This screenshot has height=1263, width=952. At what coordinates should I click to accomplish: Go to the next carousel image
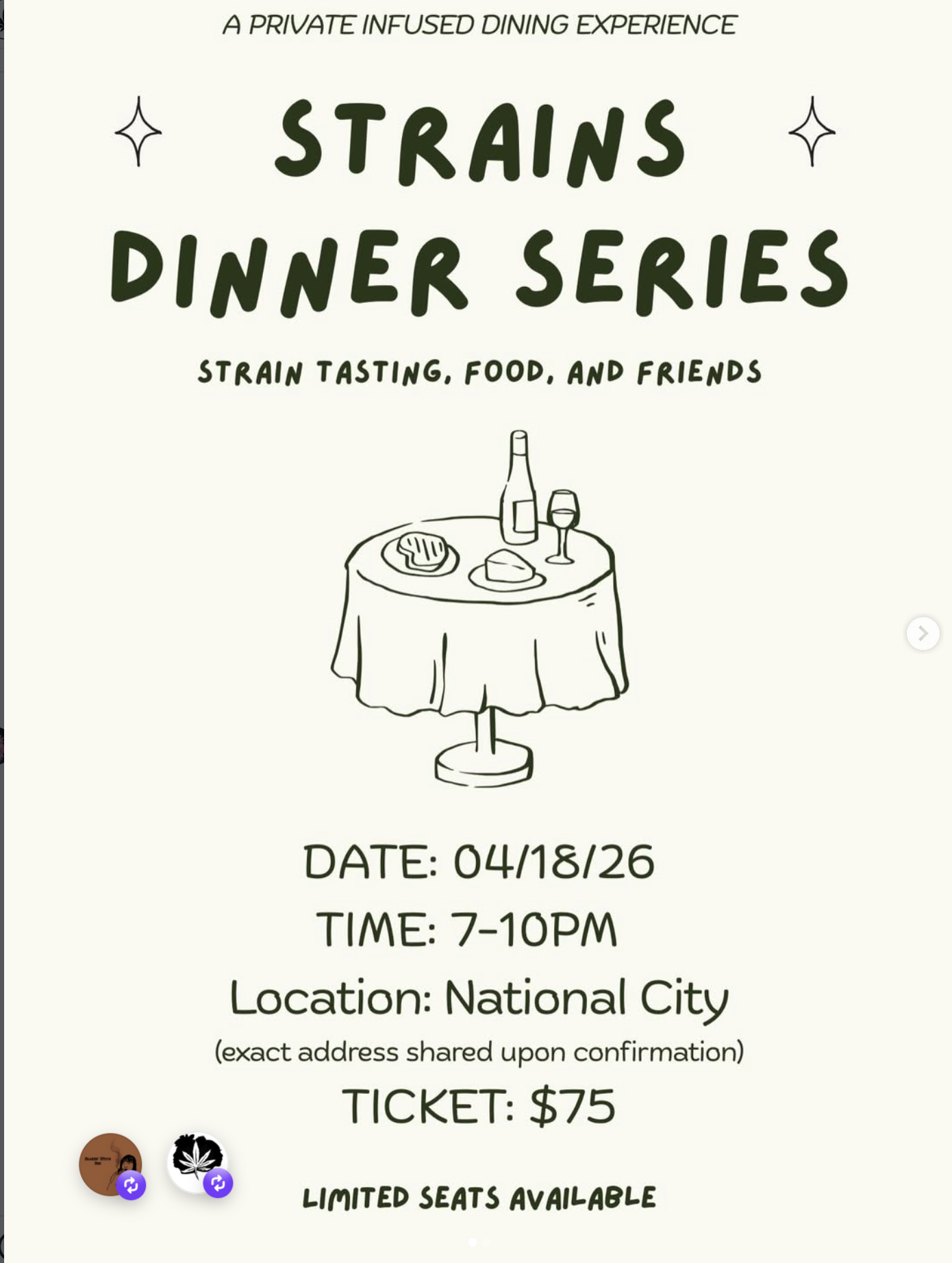click(923, 633)
